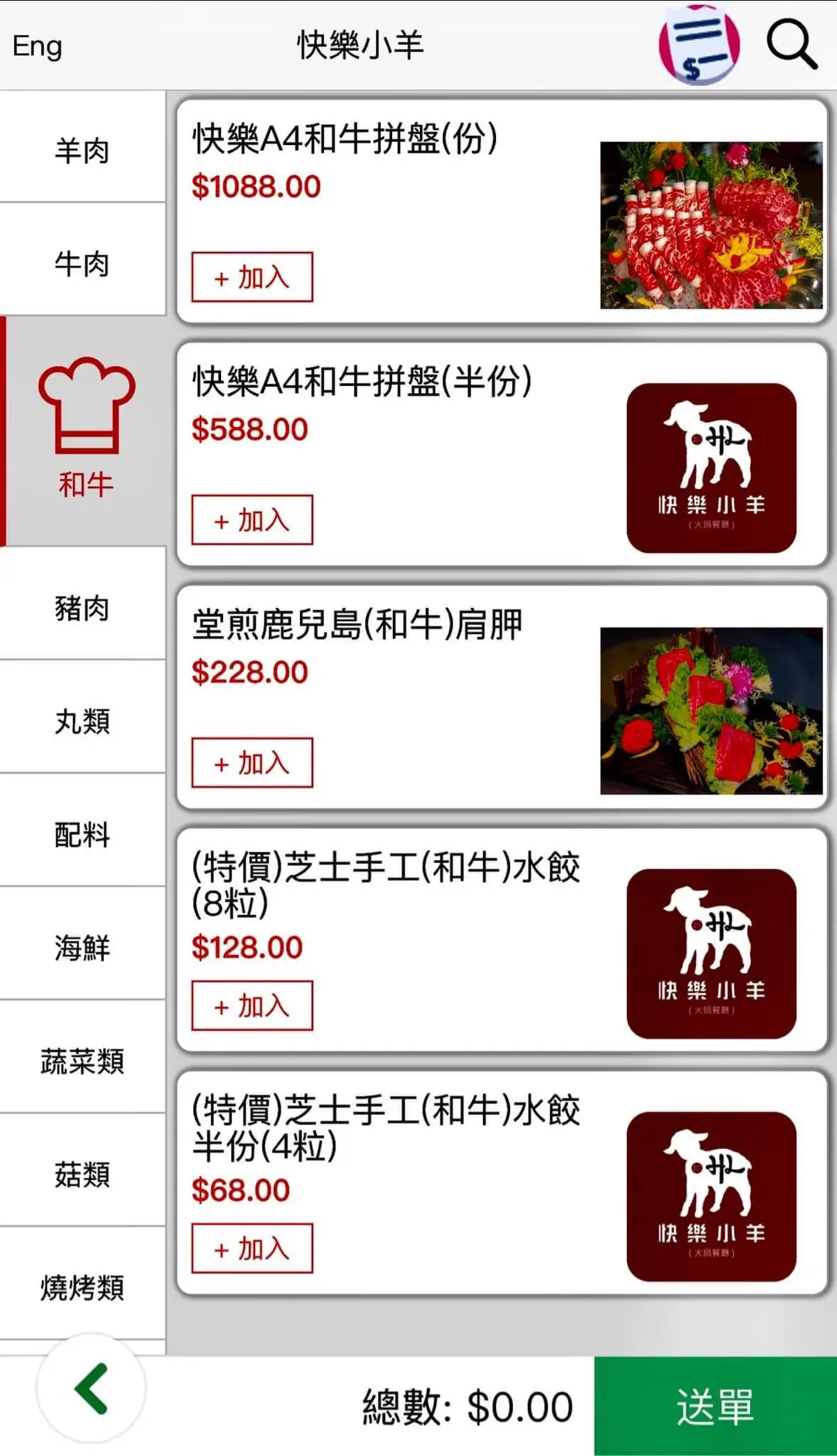Add 芝士手工(和牛)水餃 (8粒) to the order
The width and height of the screenshot is (837, 1456).
tap(252, 1006)
